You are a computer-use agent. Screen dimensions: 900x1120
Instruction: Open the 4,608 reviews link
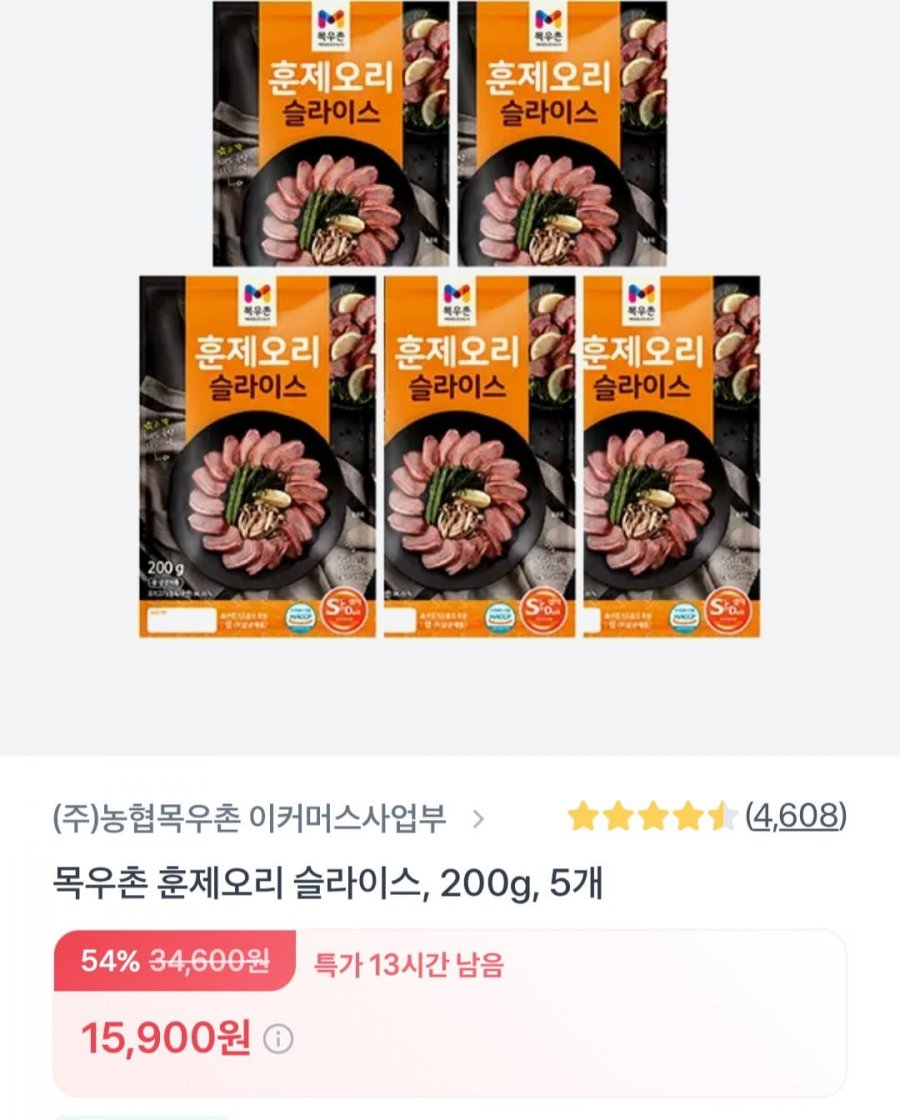point(795,817)
